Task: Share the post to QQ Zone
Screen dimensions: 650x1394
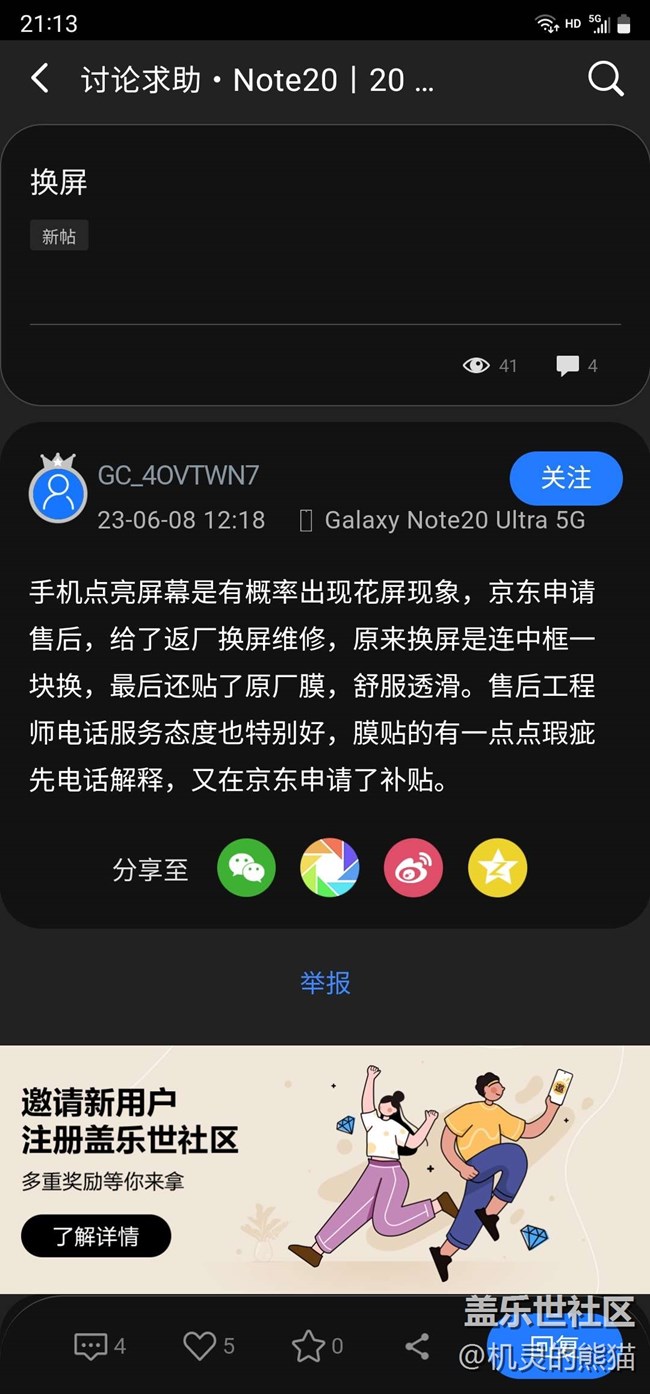Action: pyautogui.click(x=497, y=868)
